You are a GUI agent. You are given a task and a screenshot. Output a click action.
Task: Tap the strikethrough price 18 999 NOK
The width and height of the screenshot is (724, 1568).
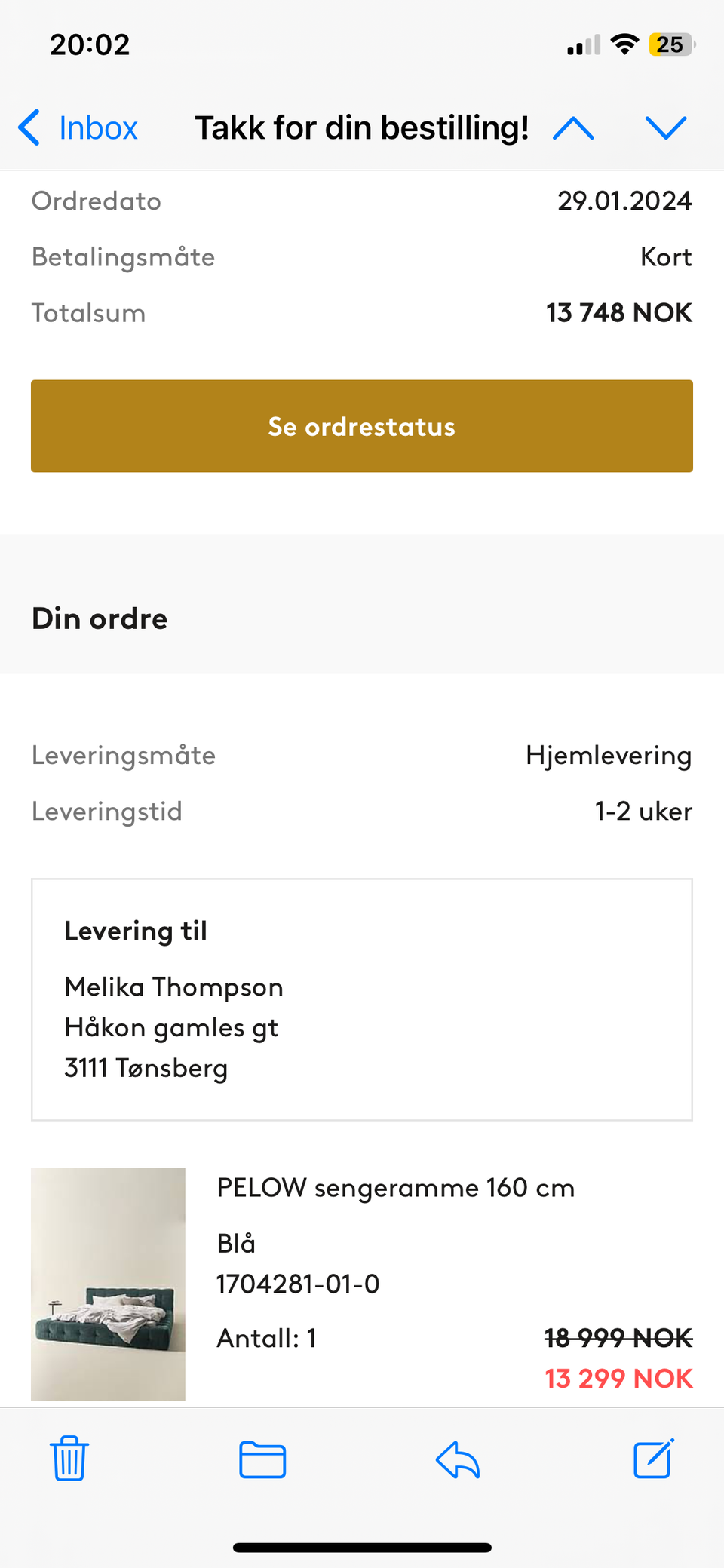(618, 1338)
